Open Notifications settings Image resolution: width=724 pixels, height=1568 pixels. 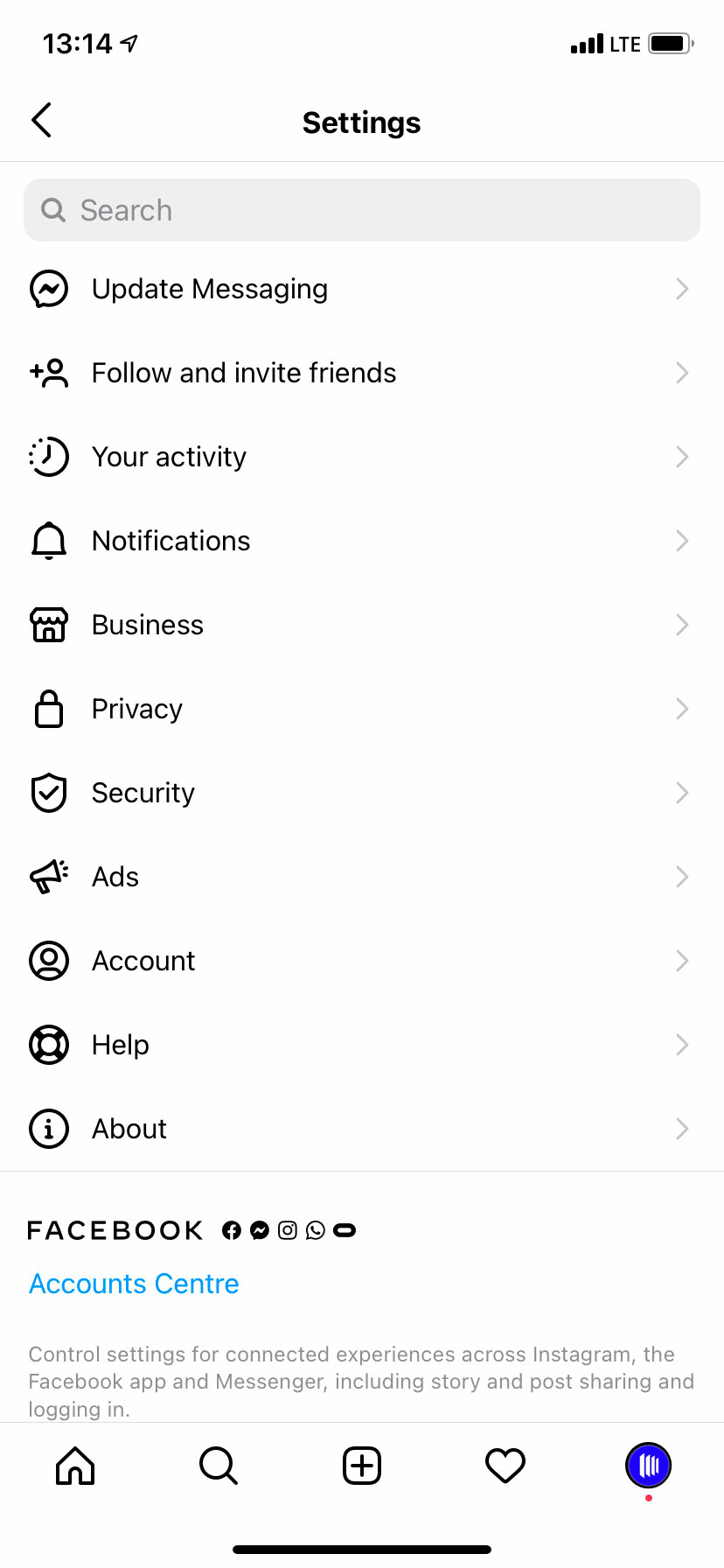pos(362,541)
